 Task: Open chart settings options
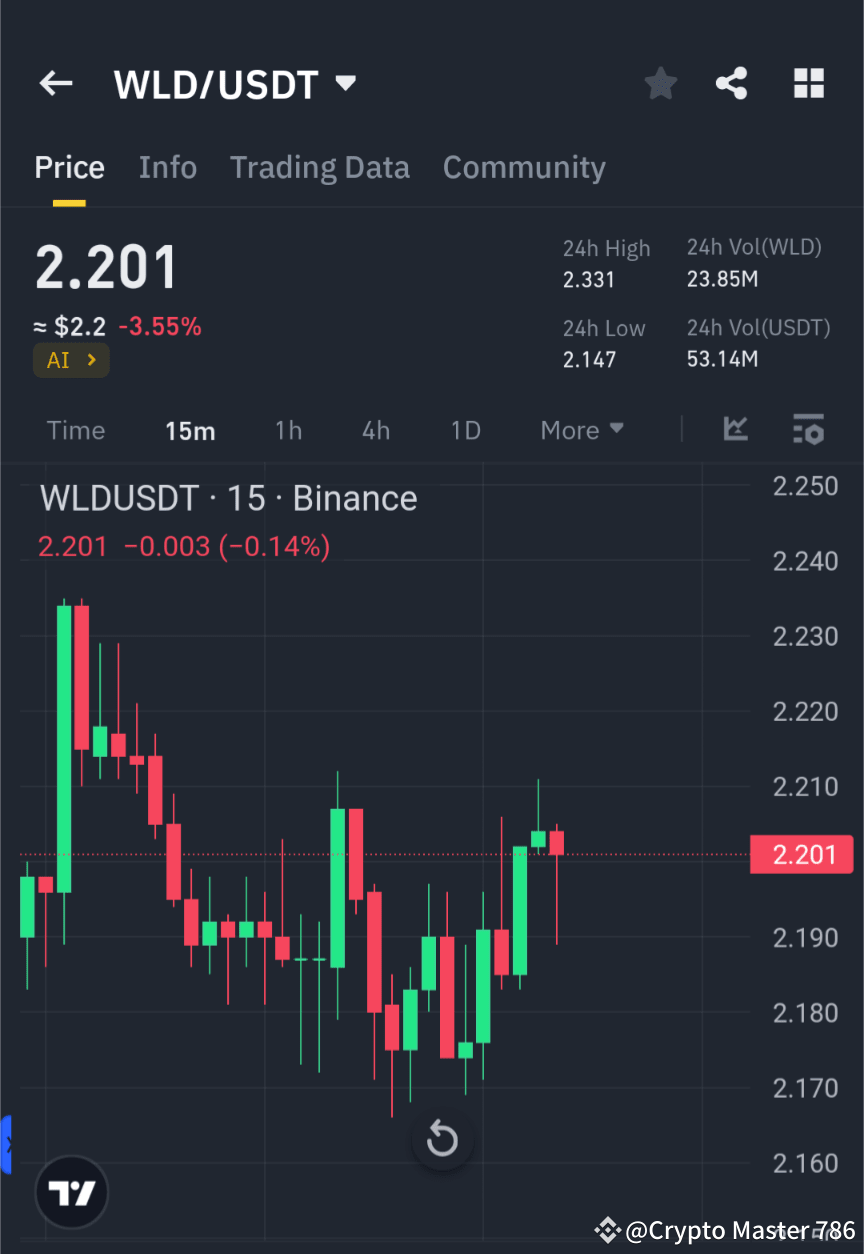coord(808,430)
